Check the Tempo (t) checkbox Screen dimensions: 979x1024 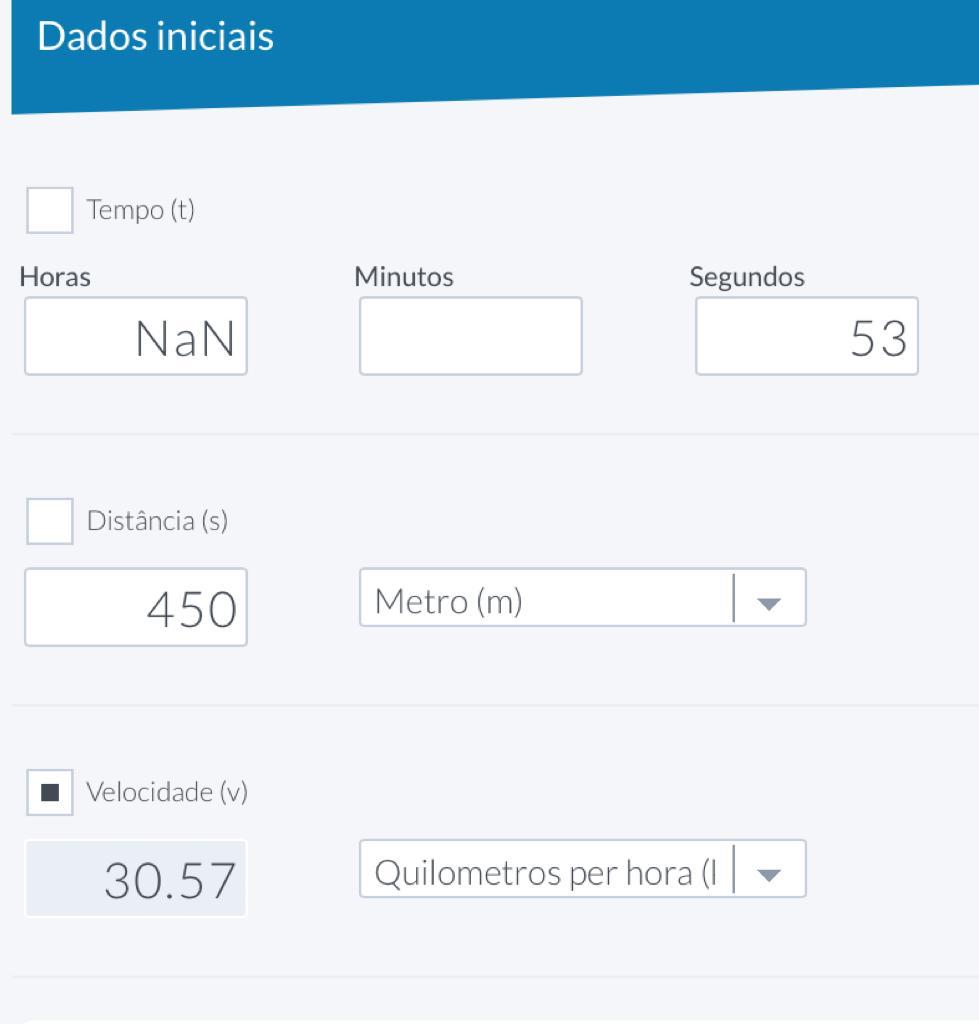pyautogui.click(x=49, y=210)
